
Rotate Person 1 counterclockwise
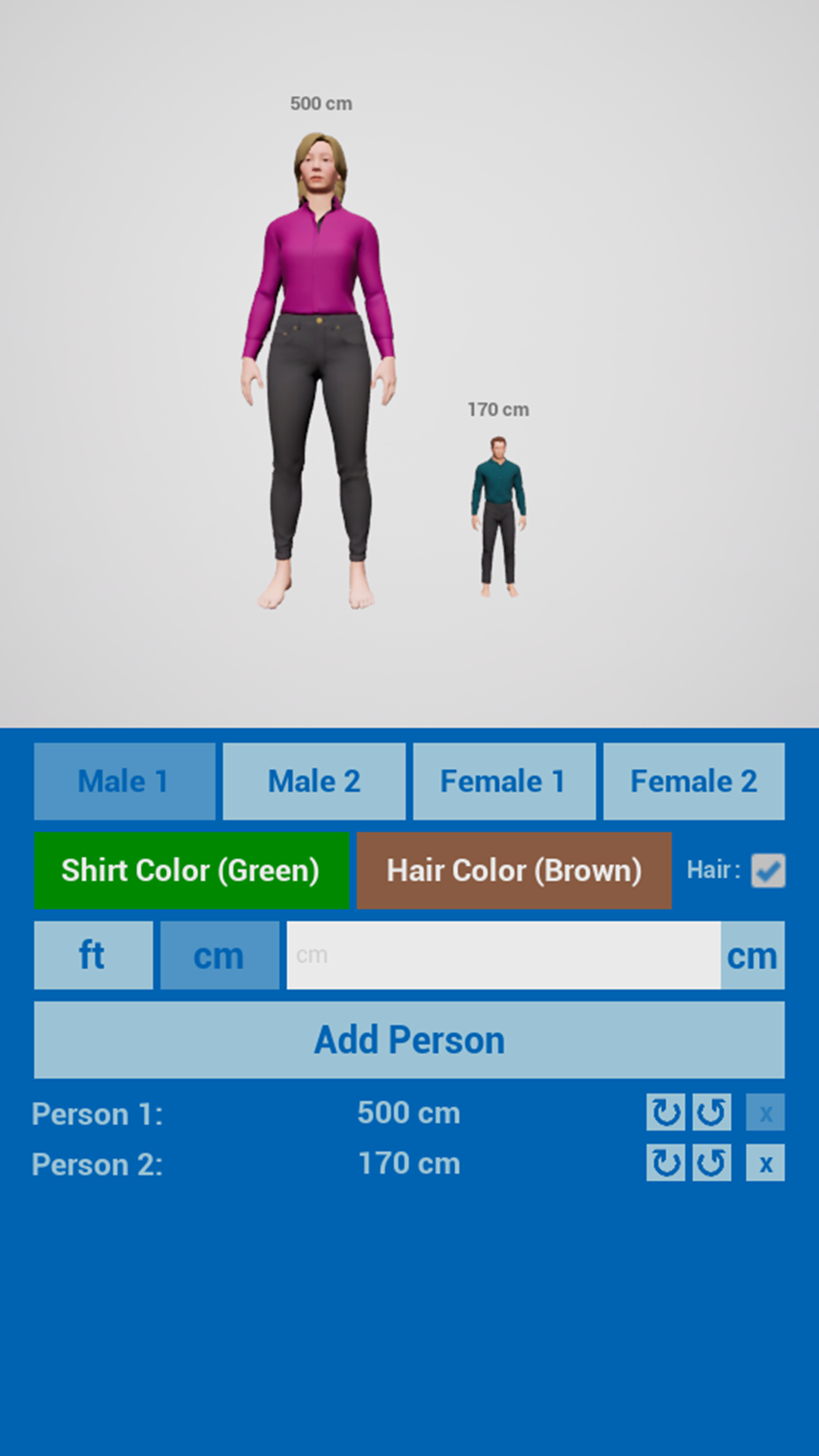coord(711,1112)
